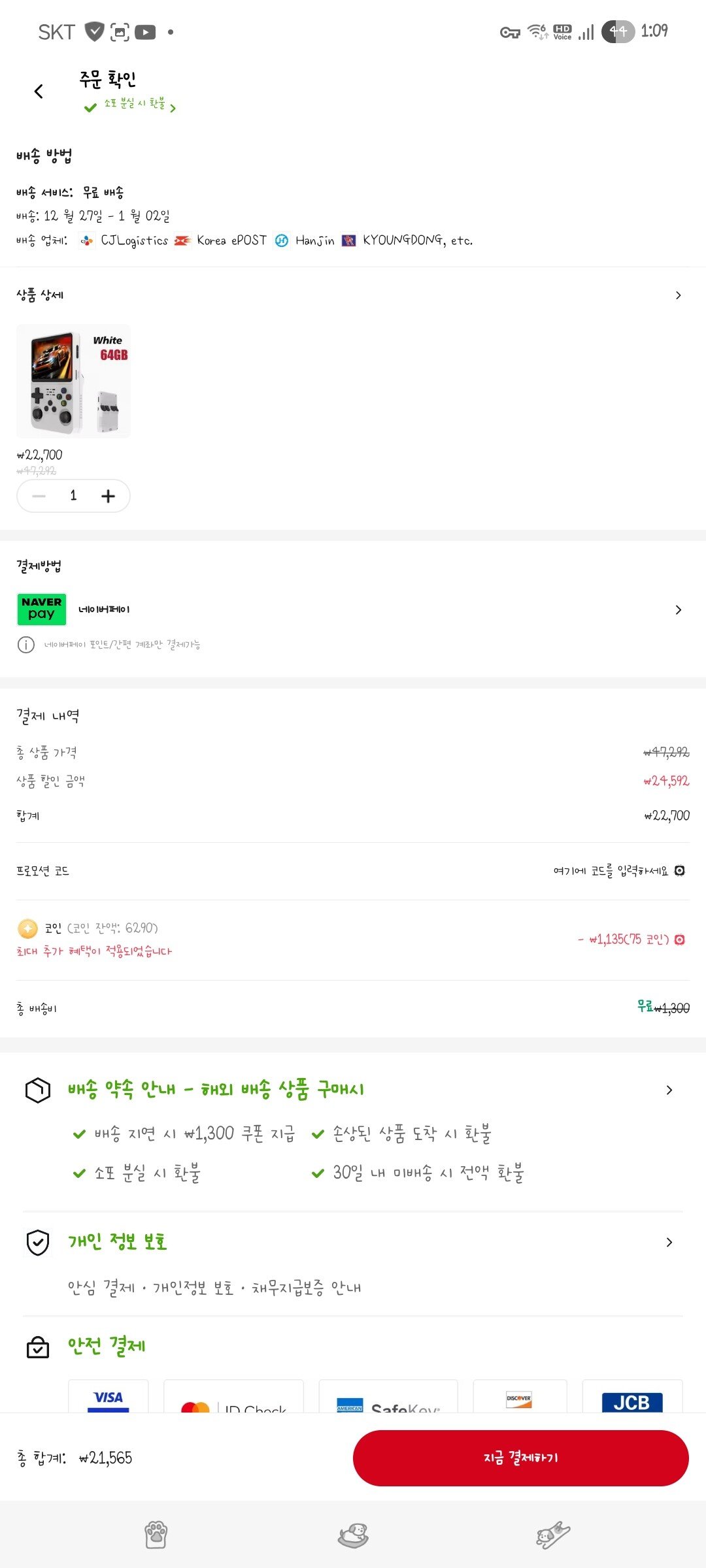706x1568 pixels.
Task: Click the Korea ePOST shipping icon
Action: pos(183,240)
